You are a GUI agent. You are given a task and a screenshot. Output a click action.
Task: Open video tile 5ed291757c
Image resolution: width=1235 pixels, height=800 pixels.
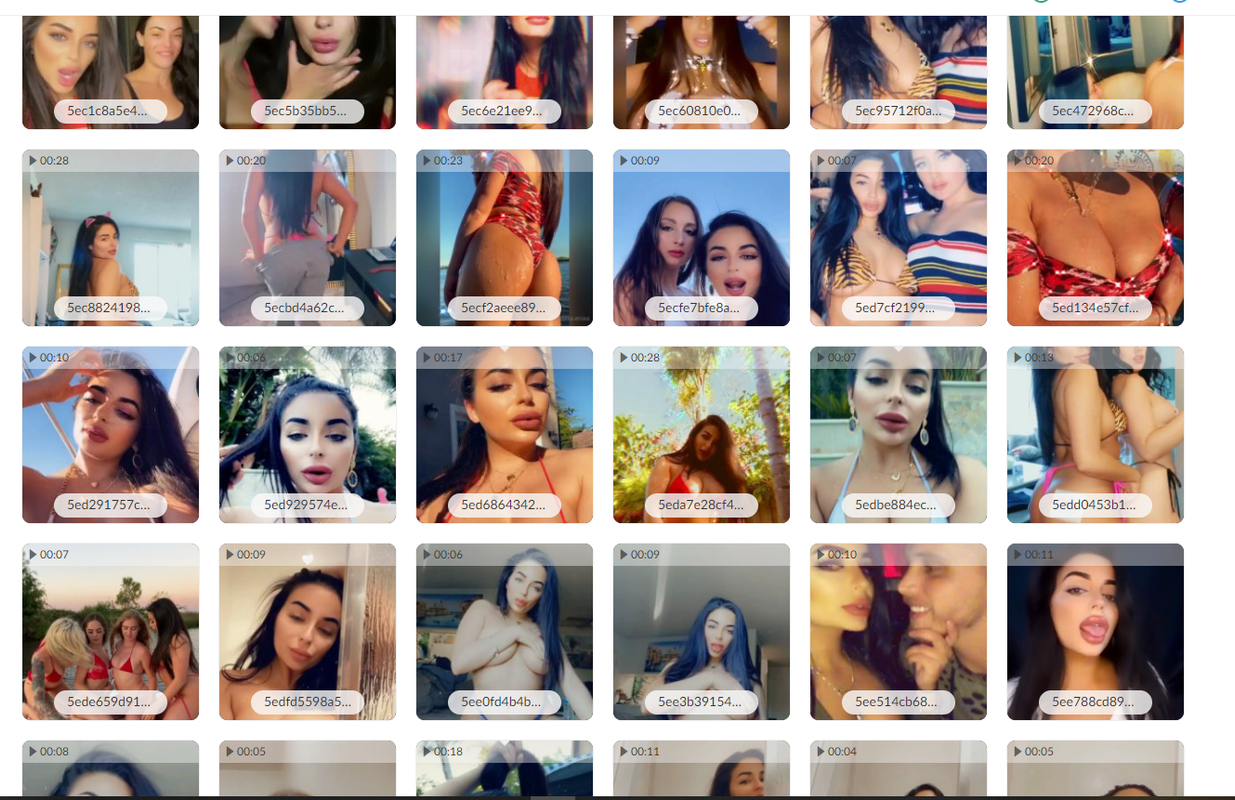110,435
